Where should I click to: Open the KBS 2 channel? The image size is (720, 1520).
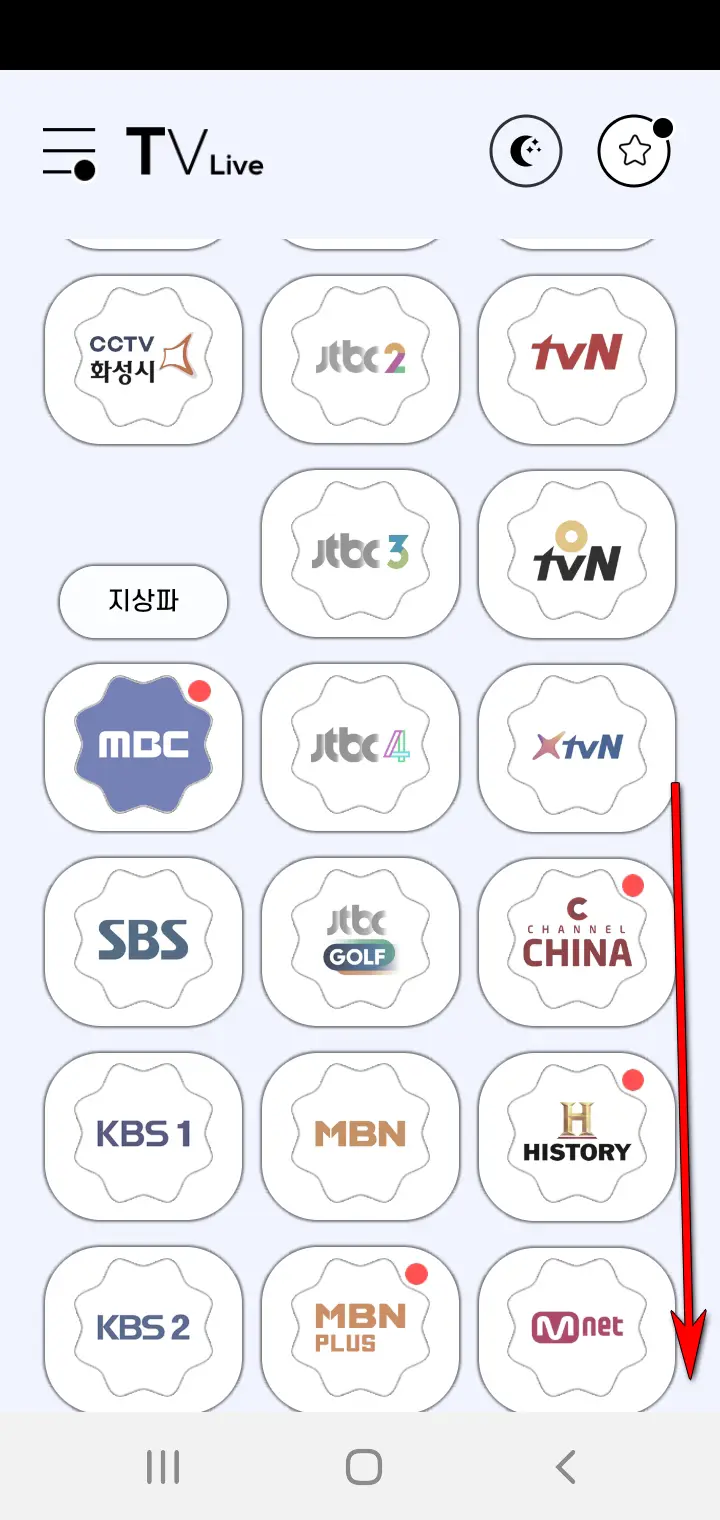pos(143,1327)
